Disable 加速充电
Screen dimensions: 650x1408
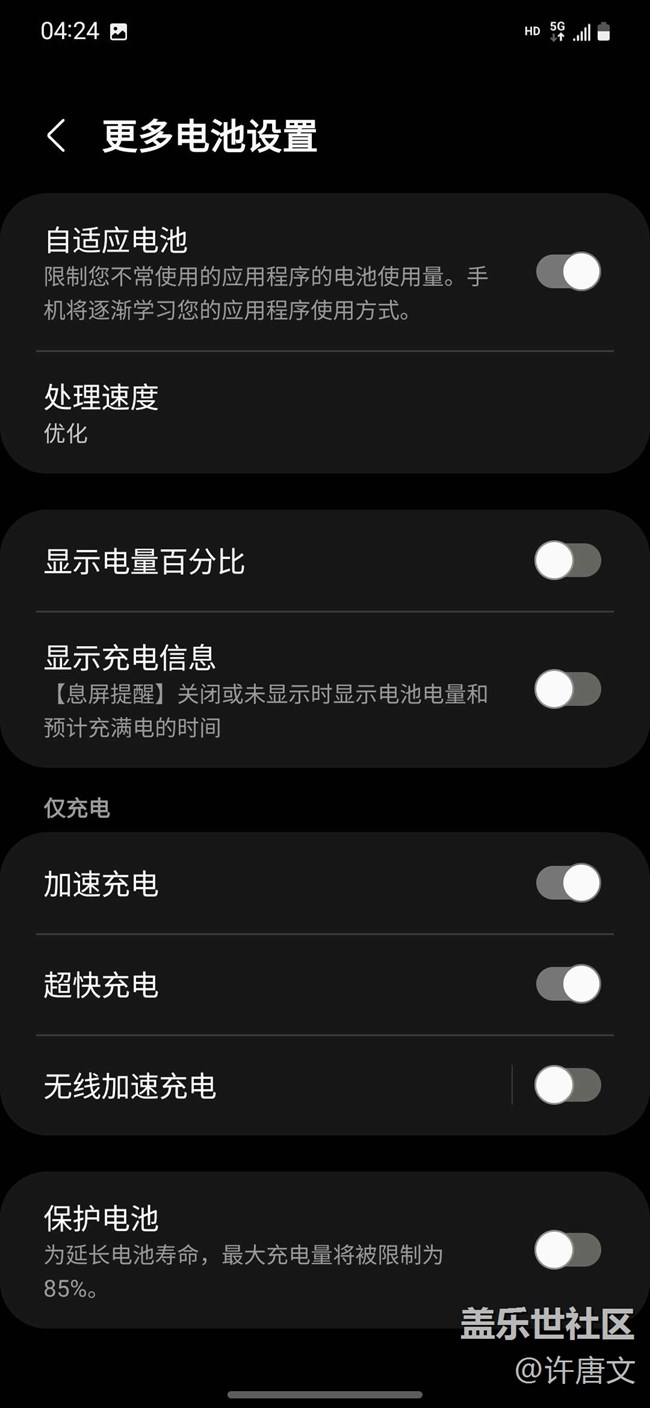click(567, 883)
